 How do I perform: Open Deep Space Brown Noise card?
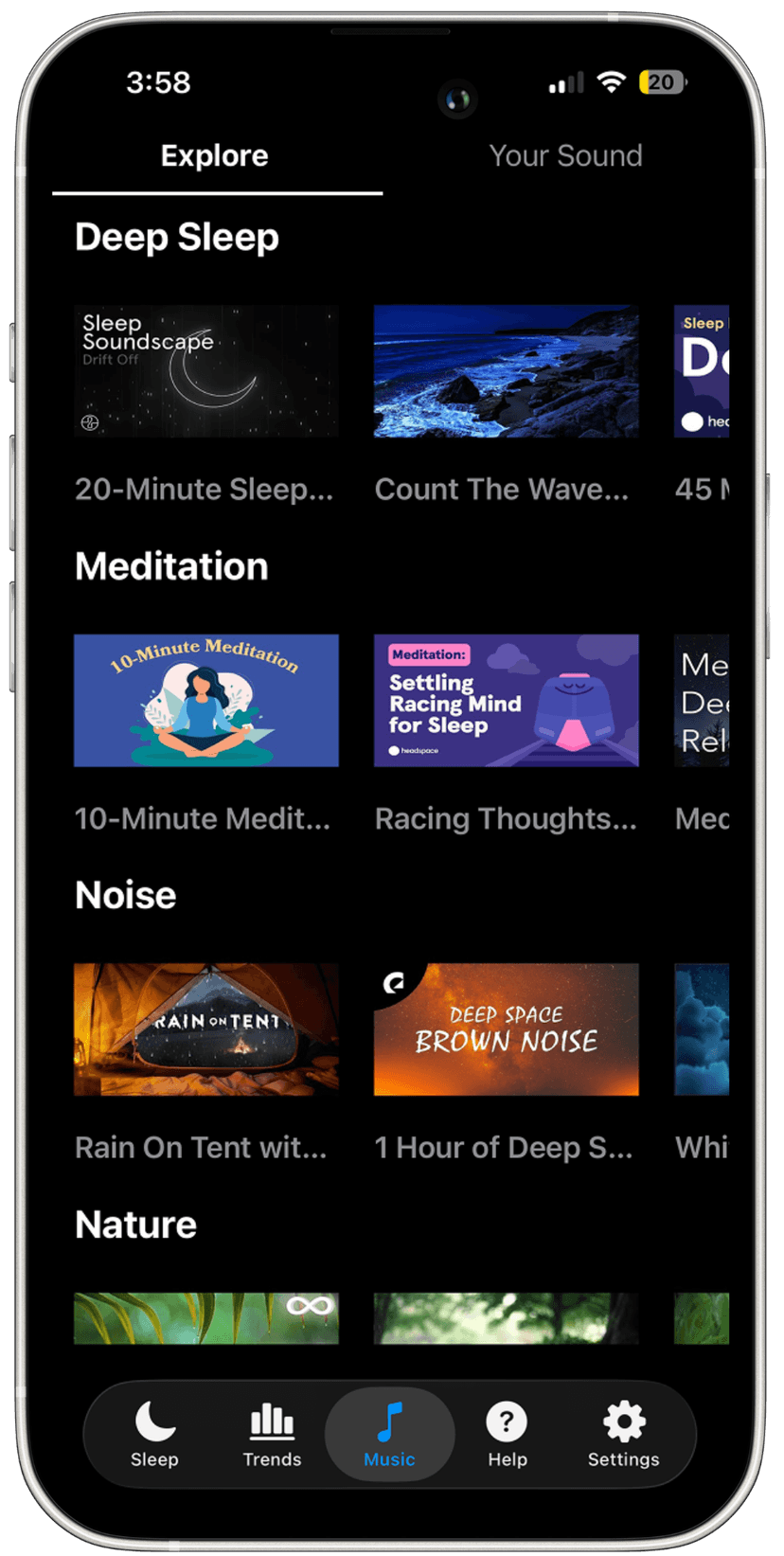(506, 1029)
